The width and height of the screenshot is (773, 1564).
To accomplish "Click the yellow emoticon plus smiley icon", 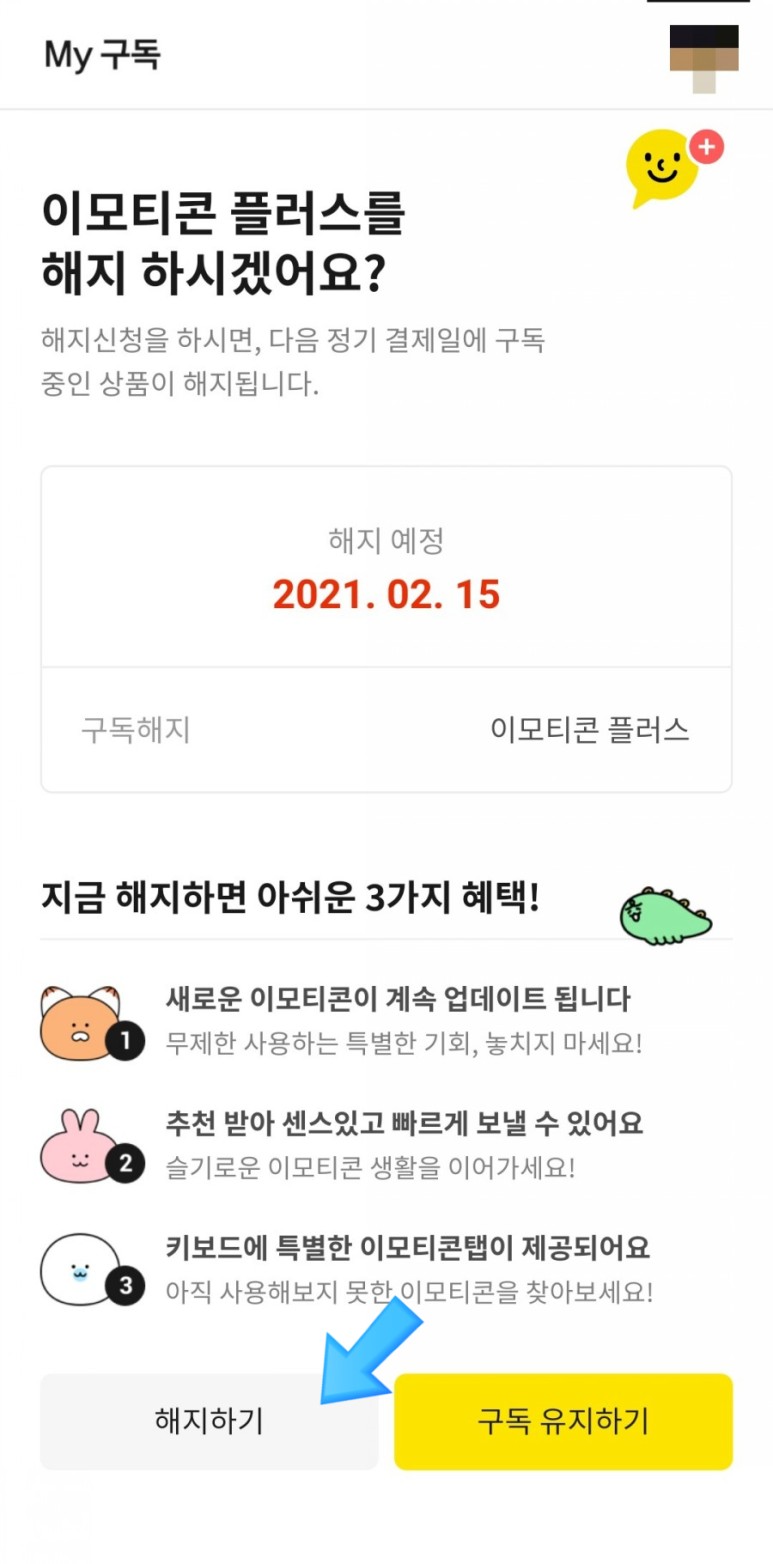I will click(x=662, y=165).
